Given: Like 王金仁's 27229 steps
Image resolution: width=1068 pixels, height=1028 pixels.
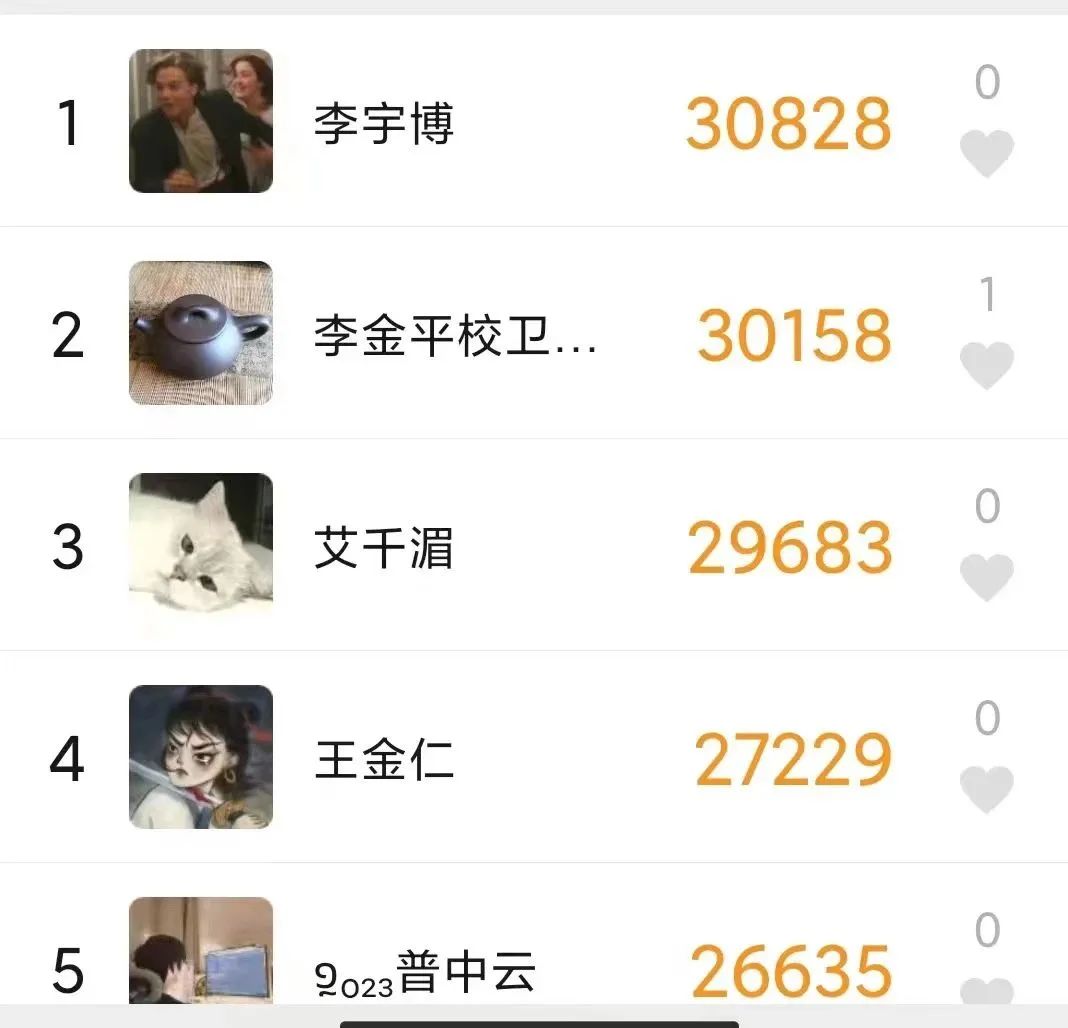Looking at the screenshot, I should [x=986, y=789].
